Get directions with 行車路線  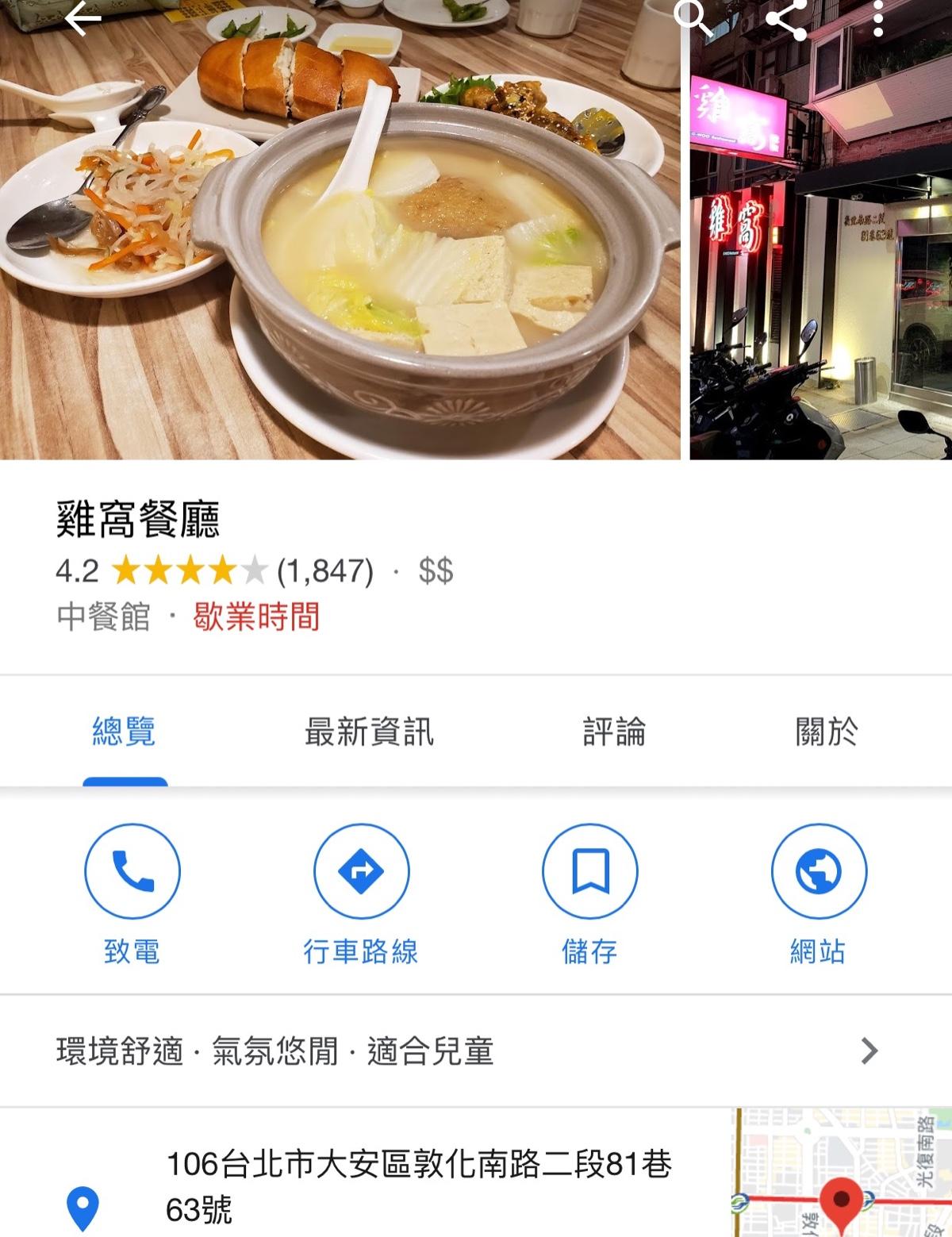[x=361, y=893]
